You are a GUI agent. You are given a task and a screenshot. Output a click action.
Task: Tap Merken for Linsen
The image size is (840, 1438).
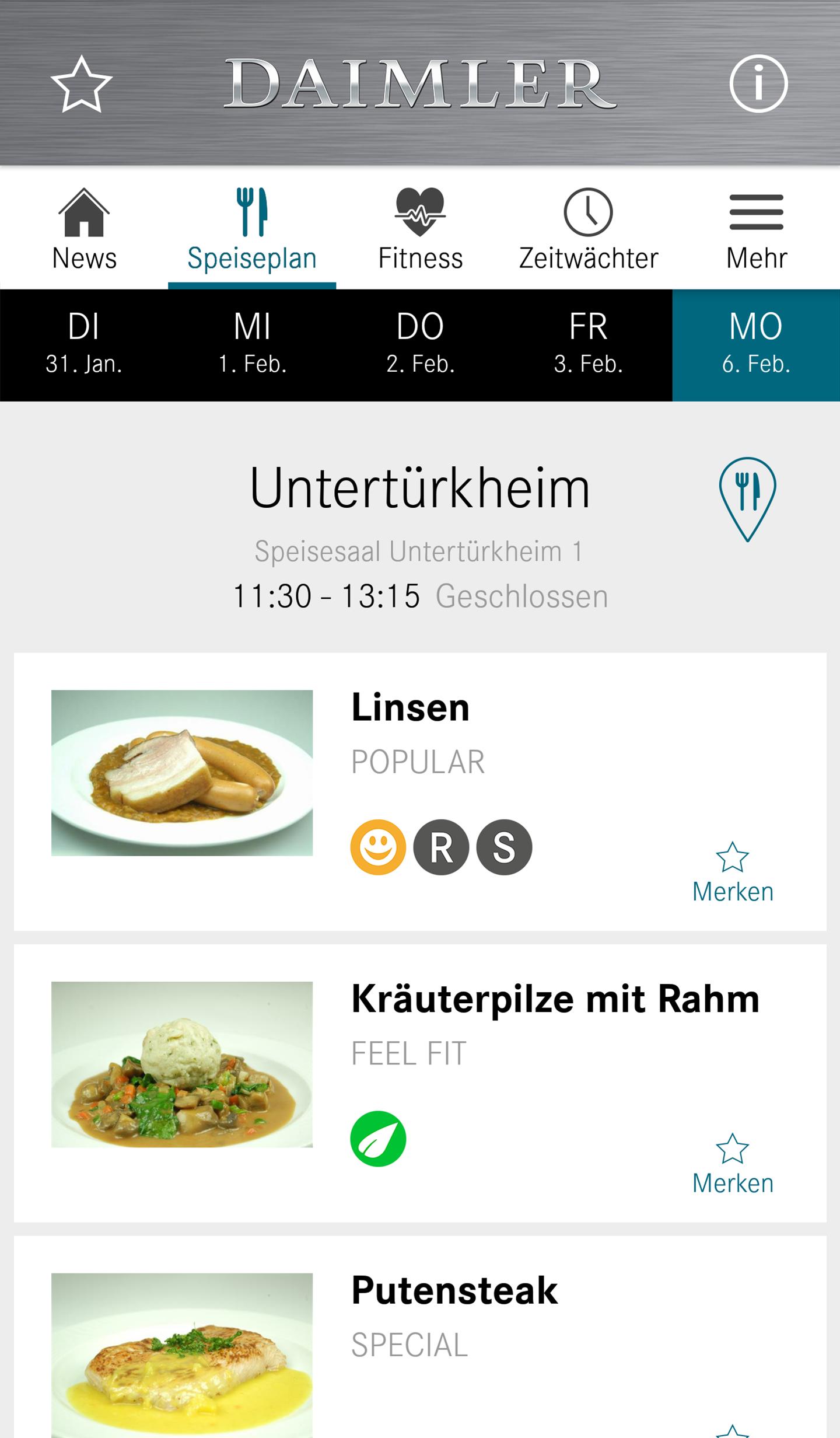tap(732, 872)
